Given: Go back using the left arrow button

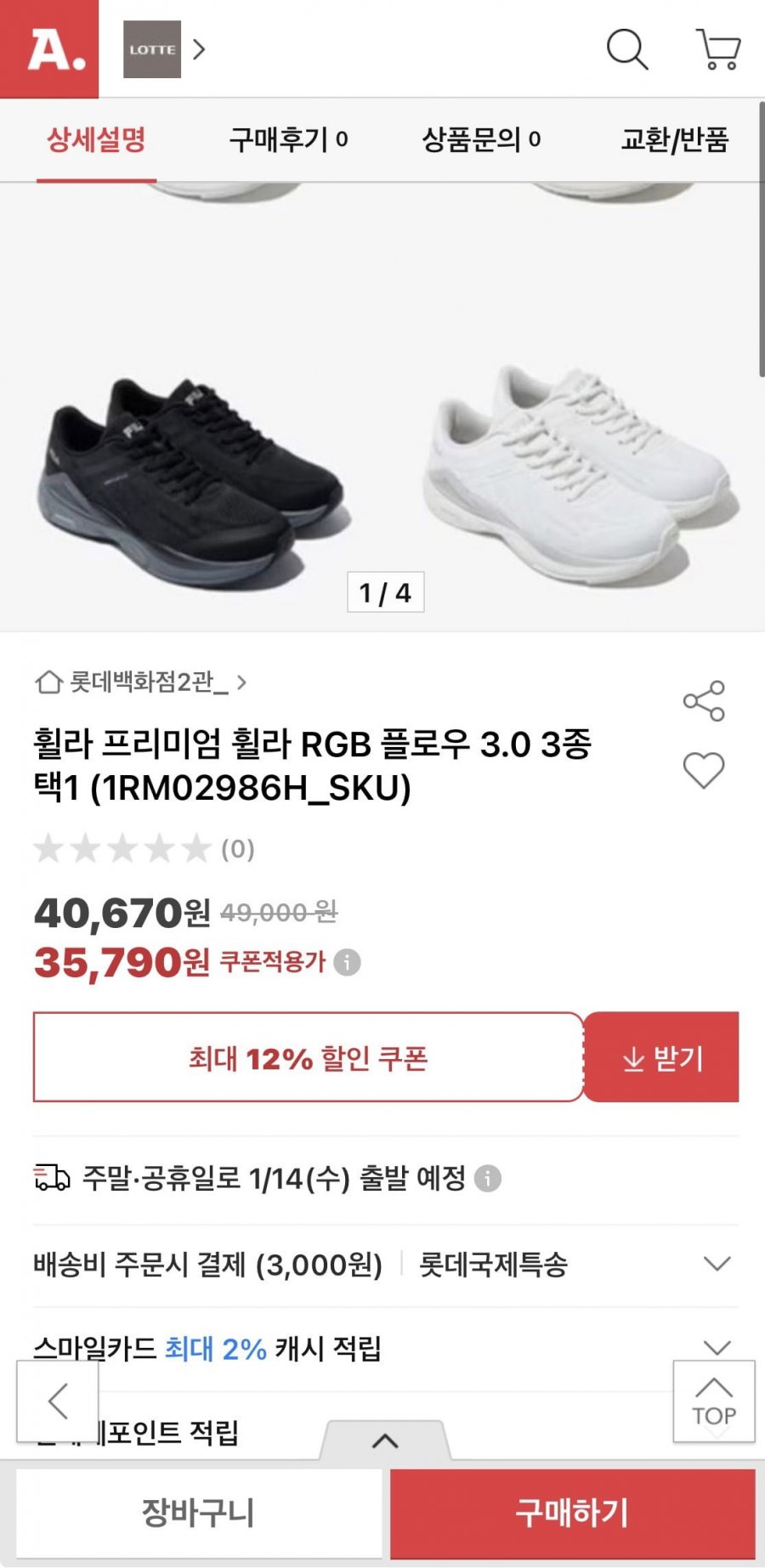Looking at the screenshot, I should pyautogui.click(x=58, y=1401).
